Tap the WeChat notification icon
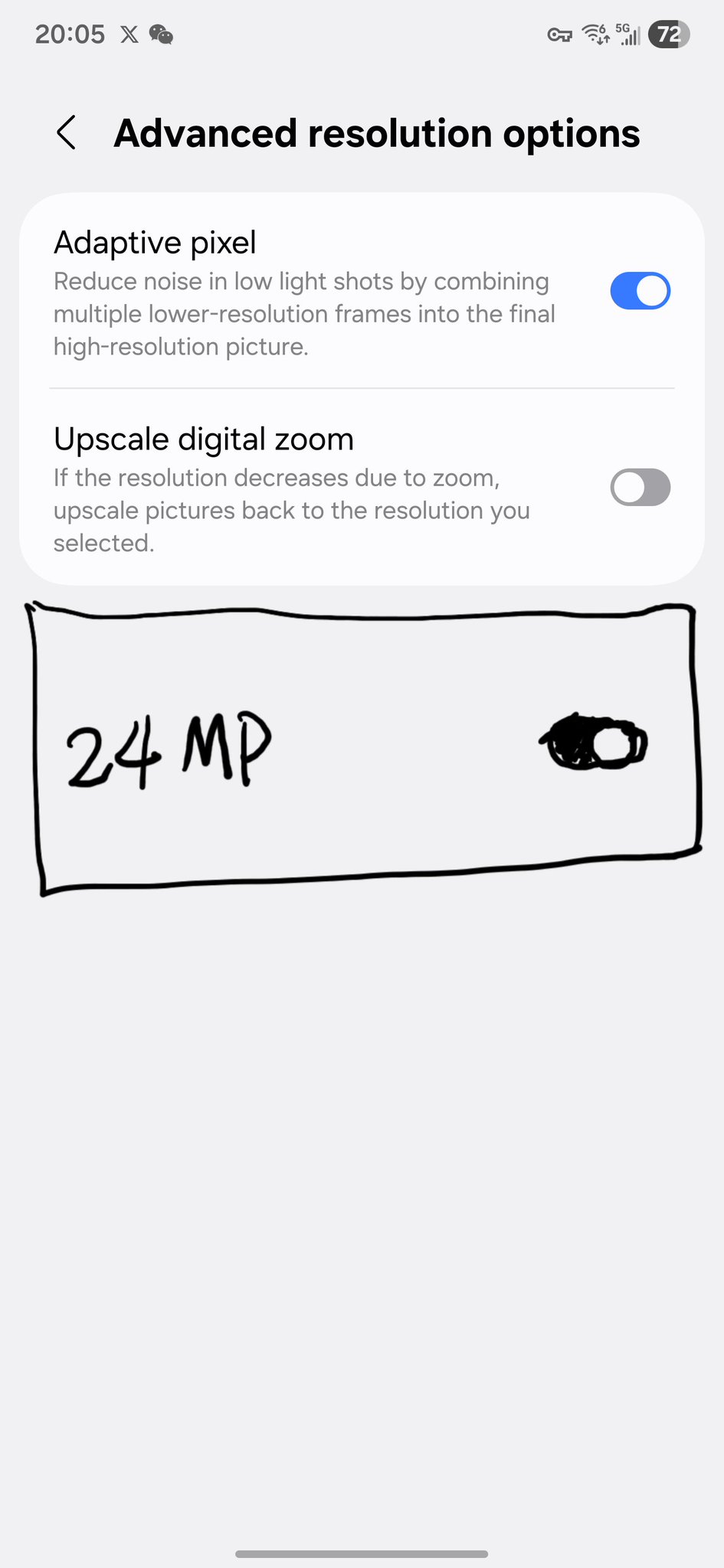724x1568 pixels. point(162,34)
